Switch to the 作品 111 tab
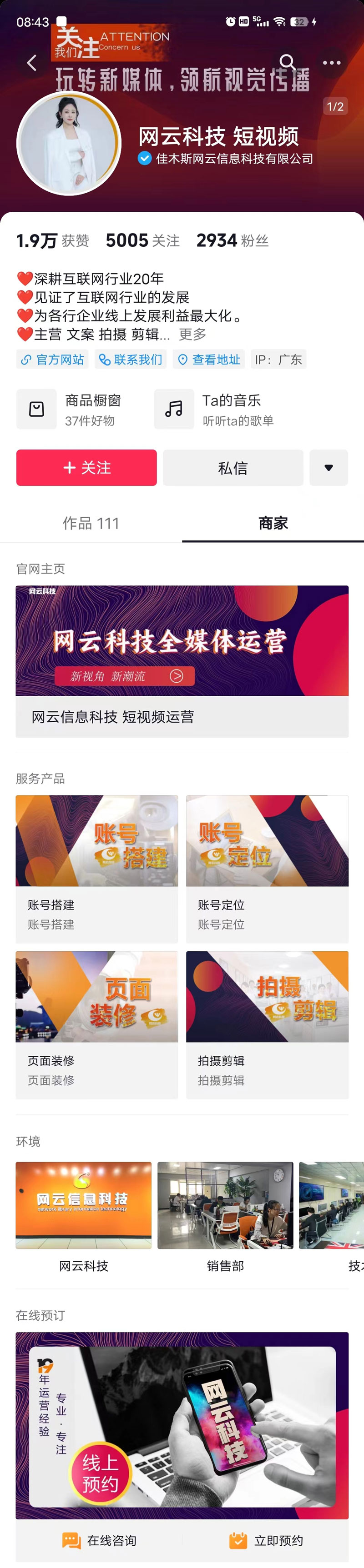Screen dimensions: 364x1568 pyautogui.click(x=91, y=523)
